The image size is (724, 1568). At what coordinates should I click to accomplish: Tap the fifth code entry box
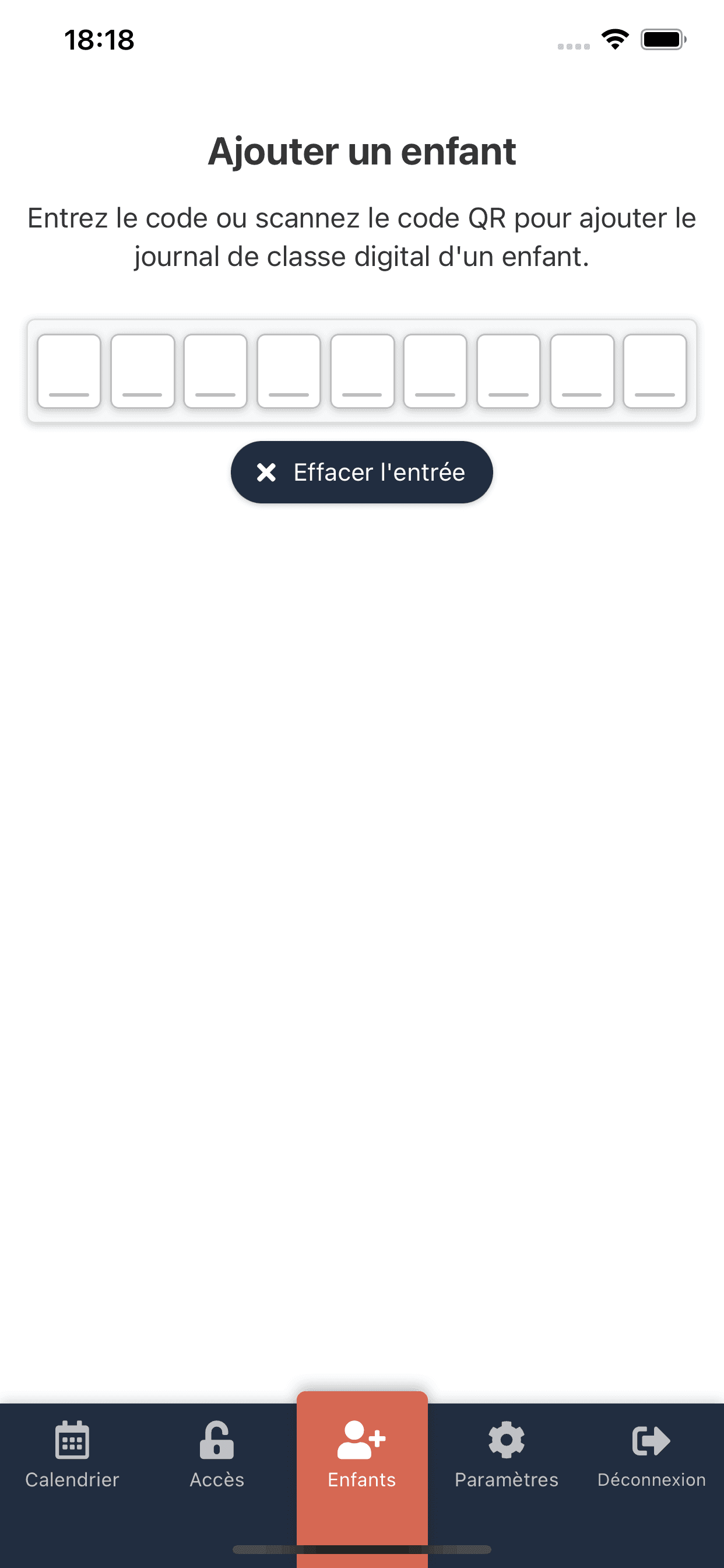click(x=362, y=370)
